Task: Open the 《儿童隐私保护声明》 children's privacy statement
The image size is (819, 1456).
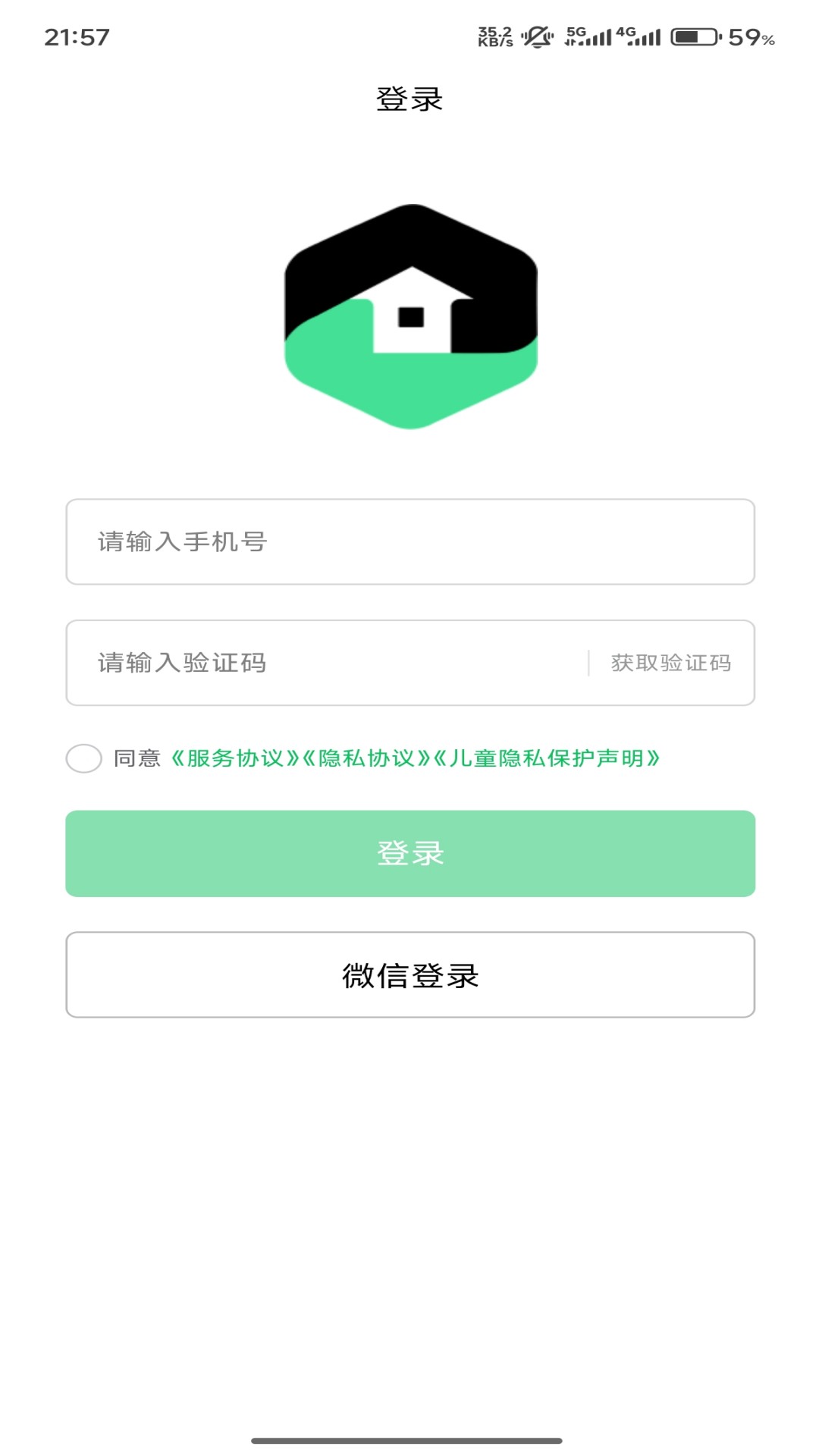Action: [x=548, y=758]
